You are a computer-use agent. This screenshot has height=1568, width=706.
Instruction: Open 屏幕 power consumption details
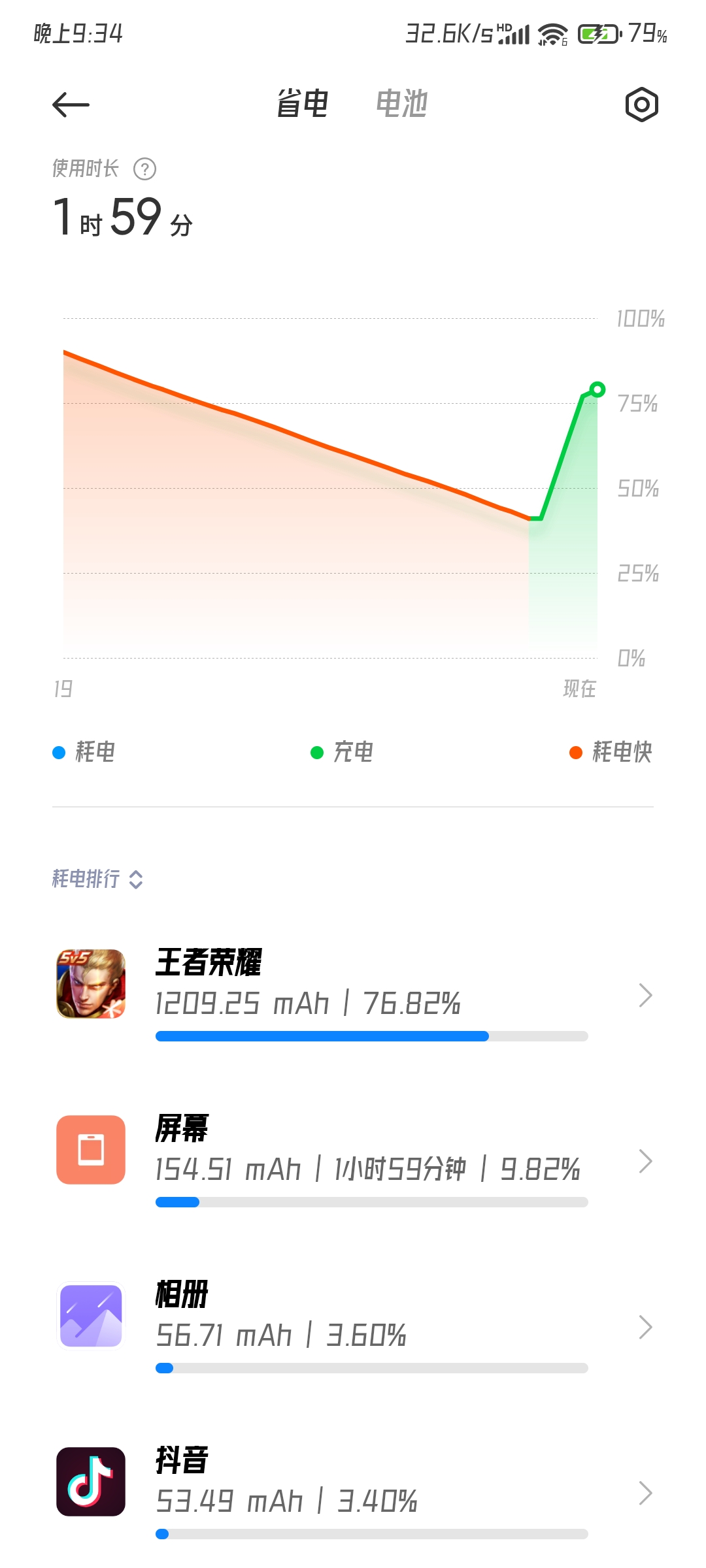353,1160
